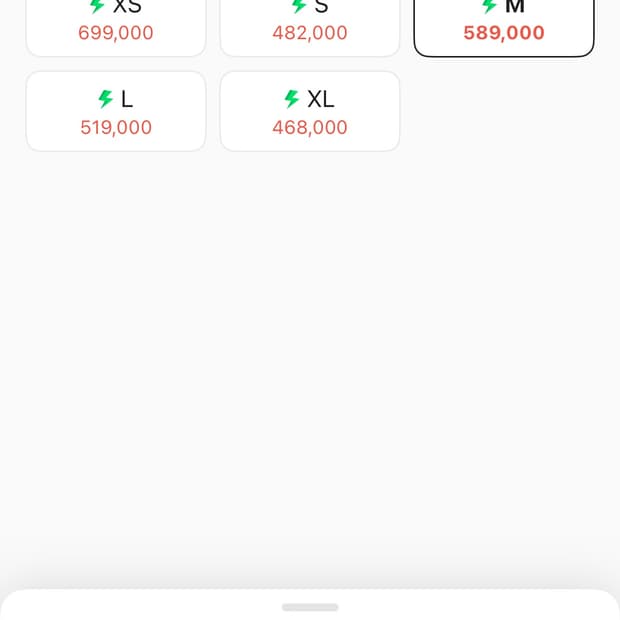Tap the bottom sheet drag handle

pos(310,607)
